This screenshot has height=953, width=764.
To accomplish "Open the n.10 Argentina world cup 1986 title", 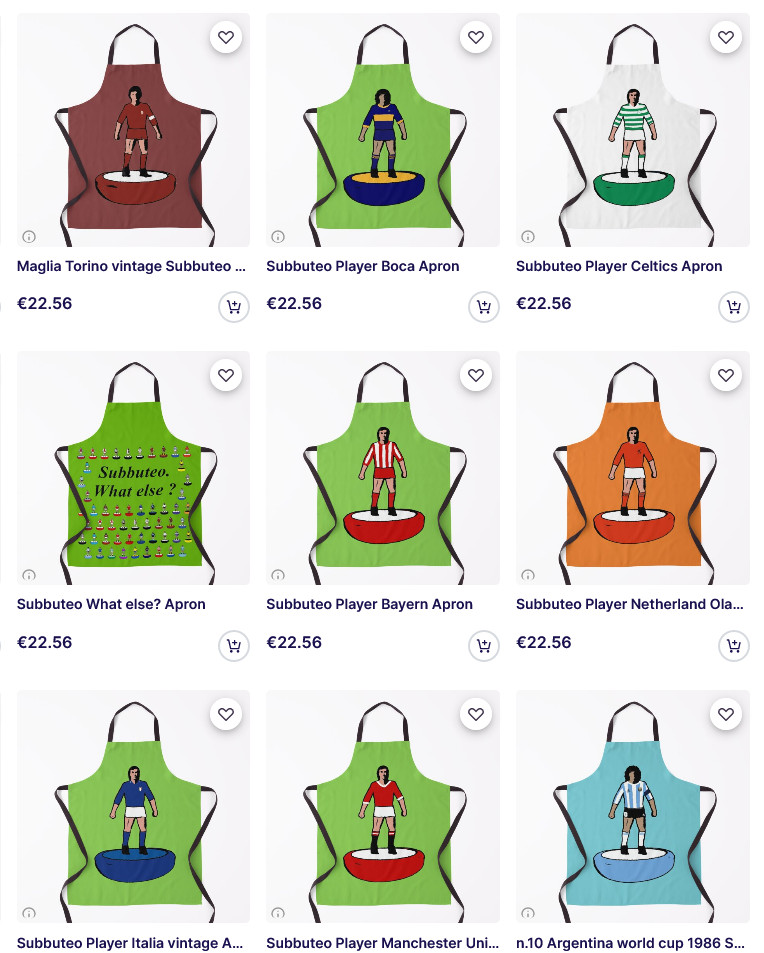I will tap(630, 942).
